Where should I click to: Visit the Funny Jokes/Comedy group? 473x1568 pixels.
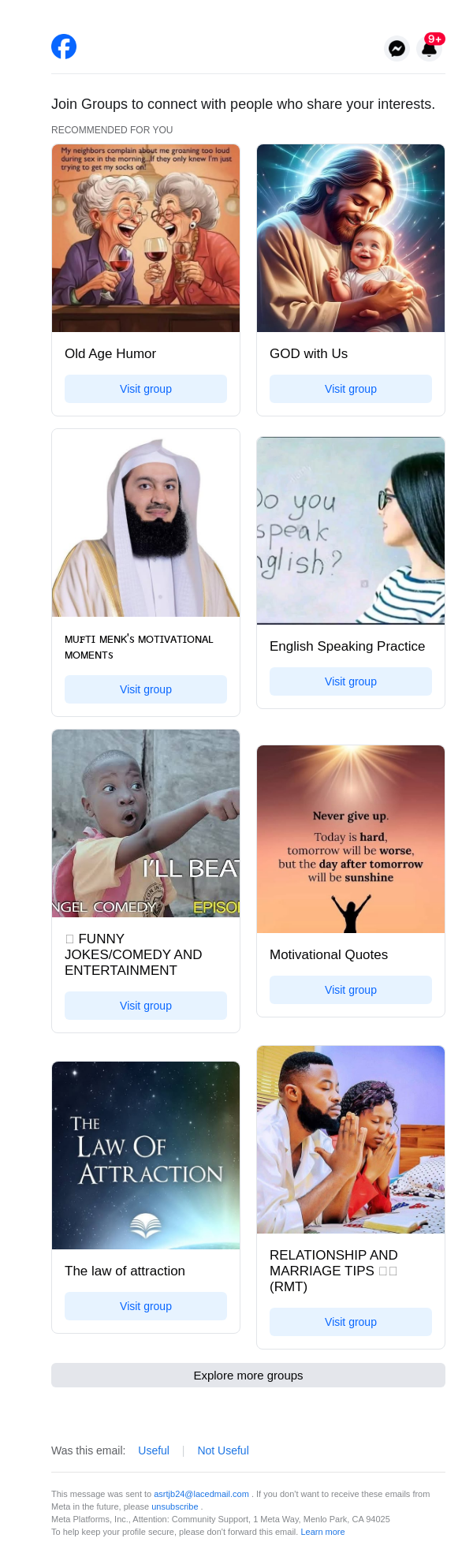[146, 1006]
